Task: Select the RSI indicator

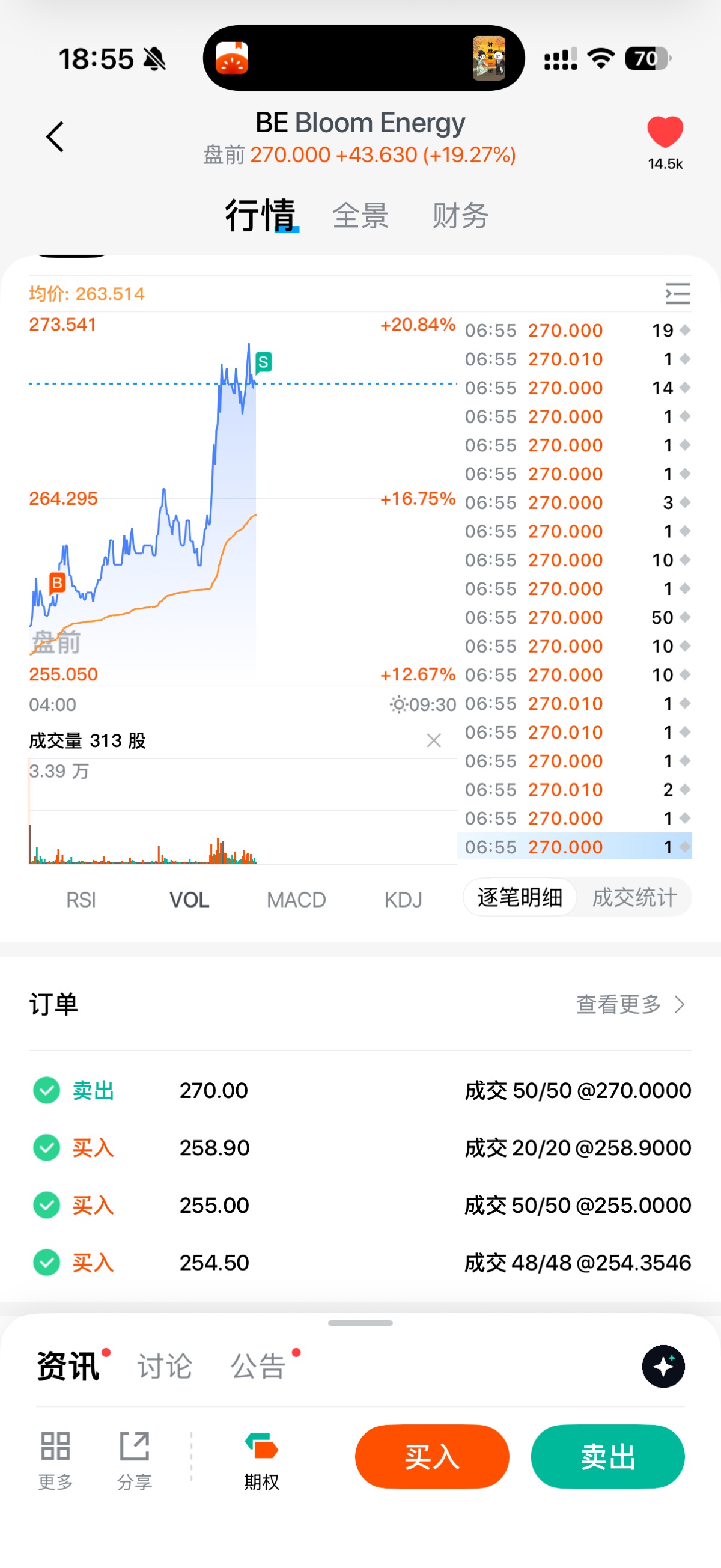Action: (x=81, y=899)
